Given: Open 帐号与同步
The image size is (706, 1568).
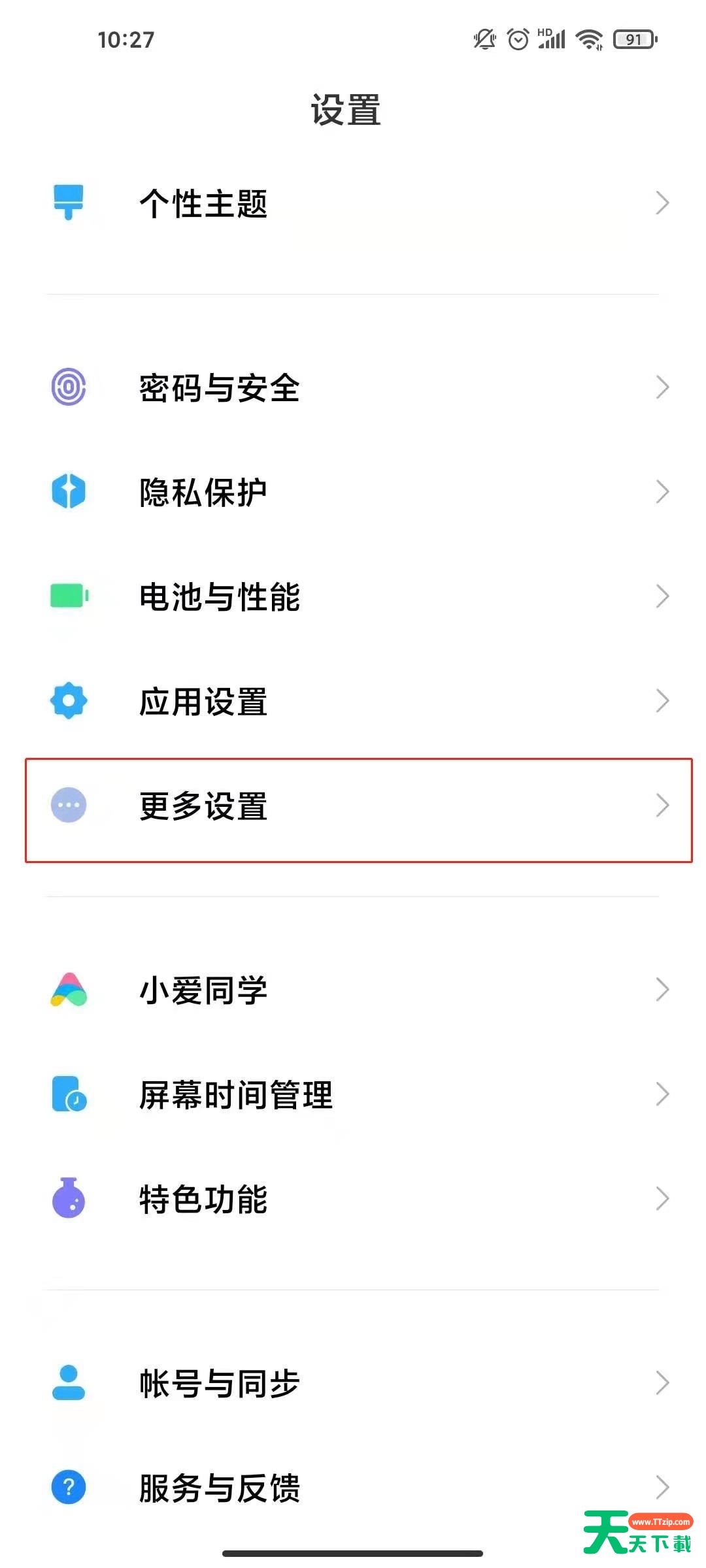Looking at the screenshot, I should point(353,1383).
